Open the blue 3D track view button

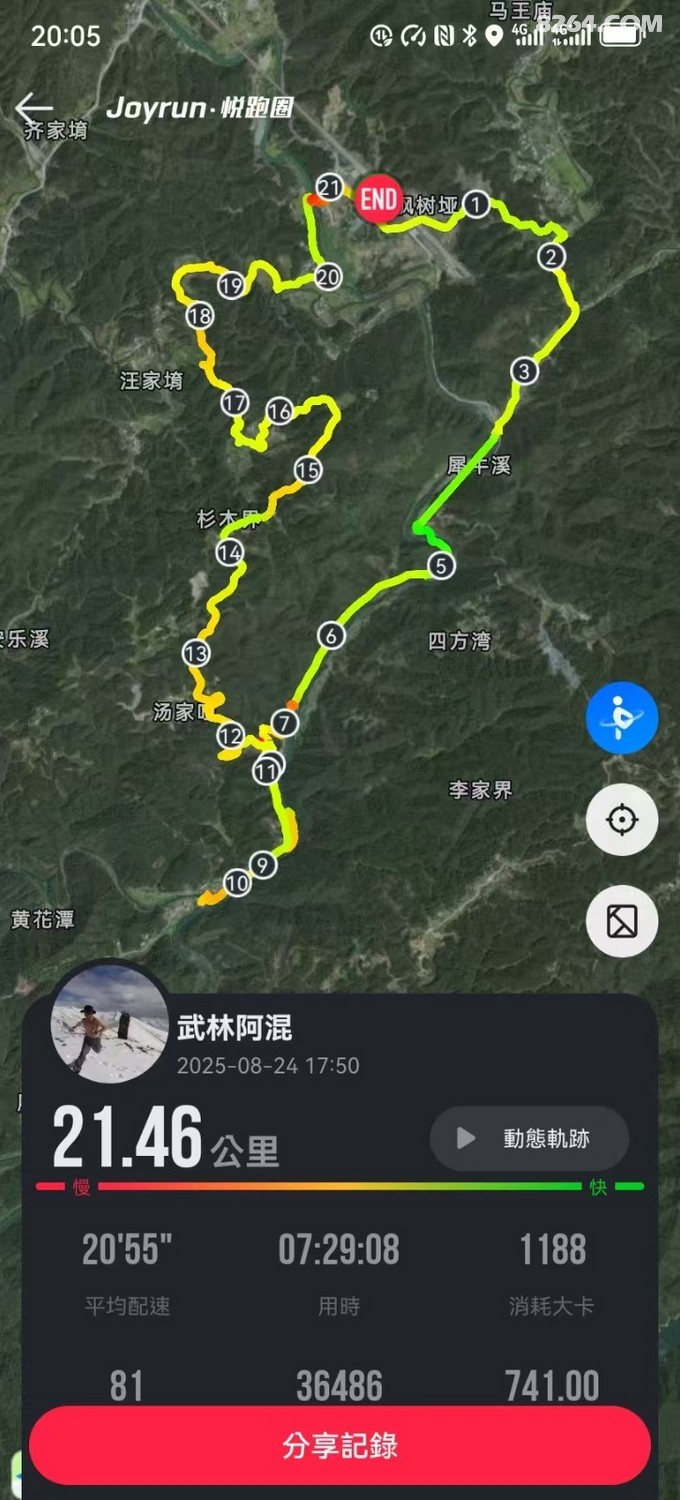click(x=621, y=718)
